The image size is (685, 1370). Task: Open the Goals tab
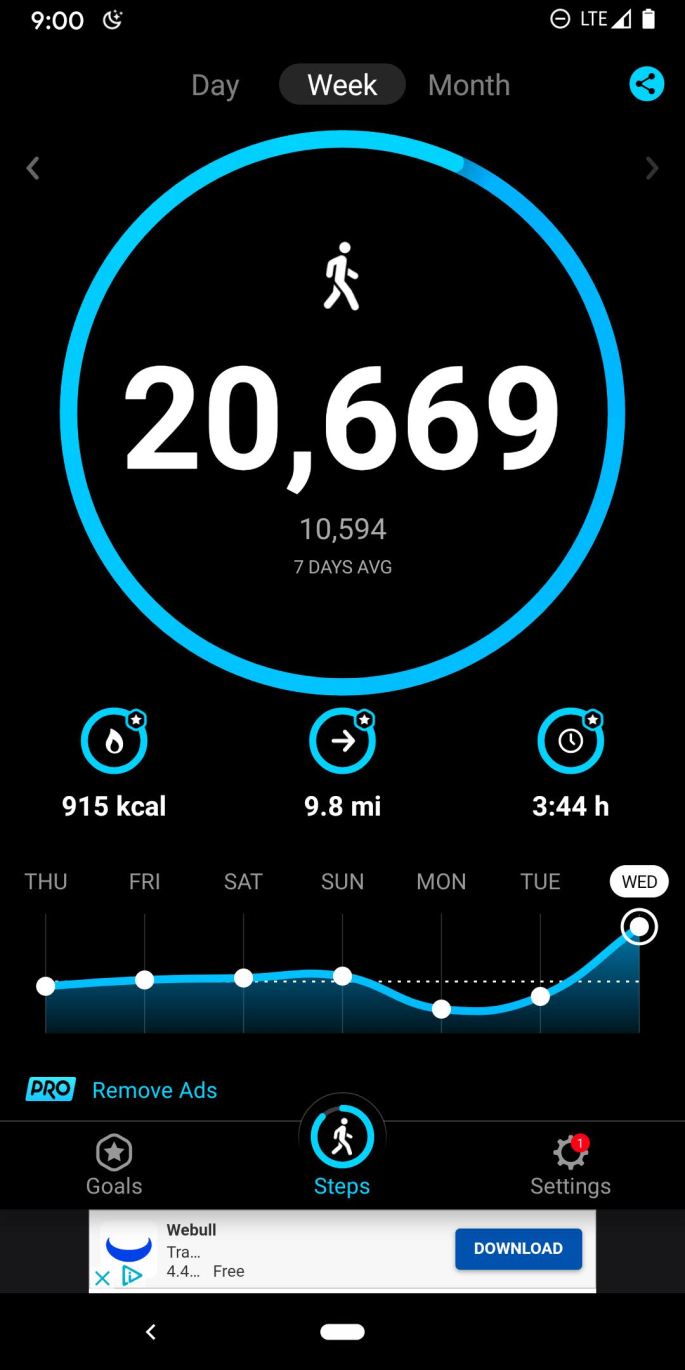tap(114, 1166)
